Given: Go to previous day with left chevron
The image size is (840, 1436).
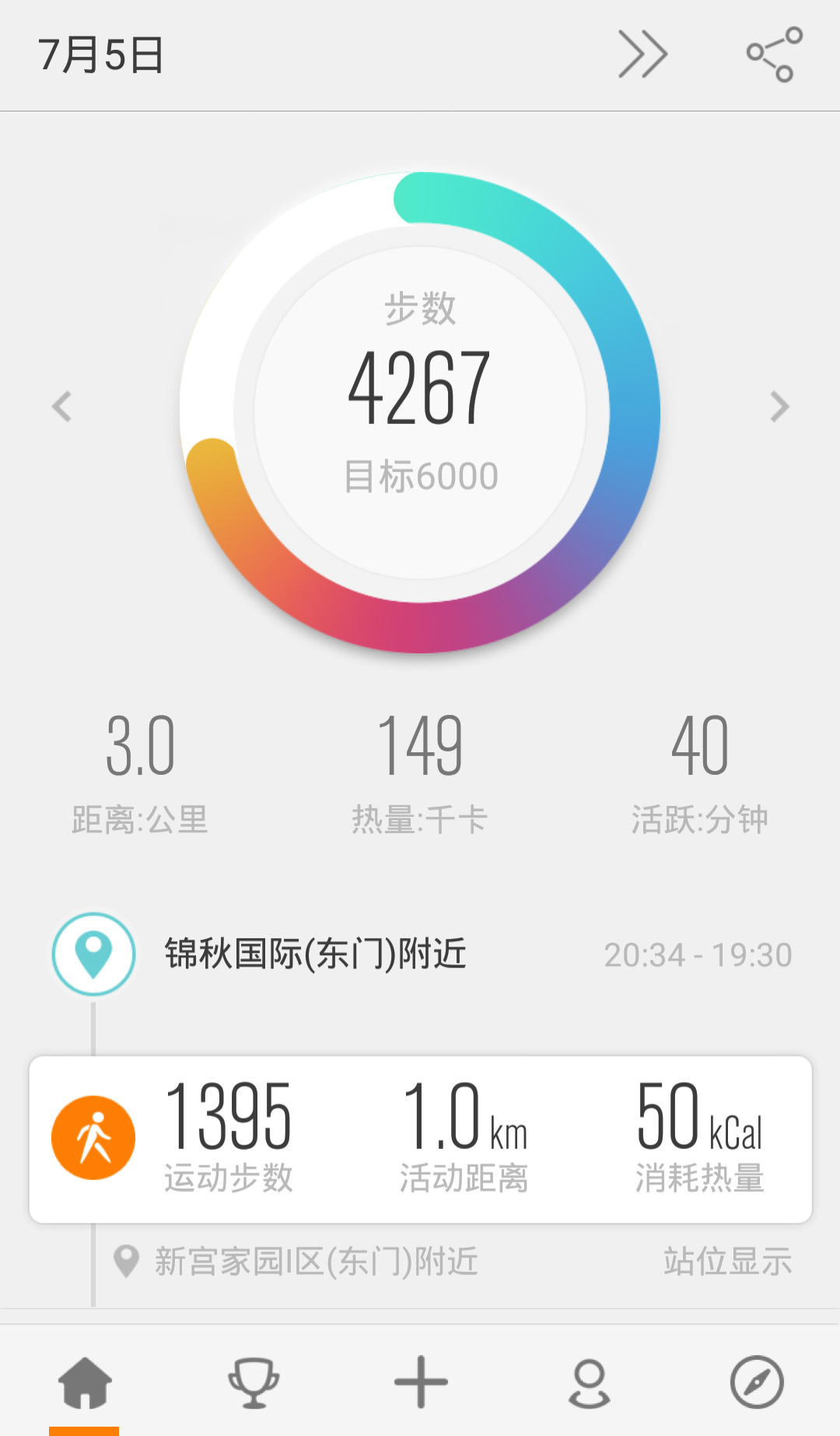Looking at the screenshot, I should pos(62,406).
